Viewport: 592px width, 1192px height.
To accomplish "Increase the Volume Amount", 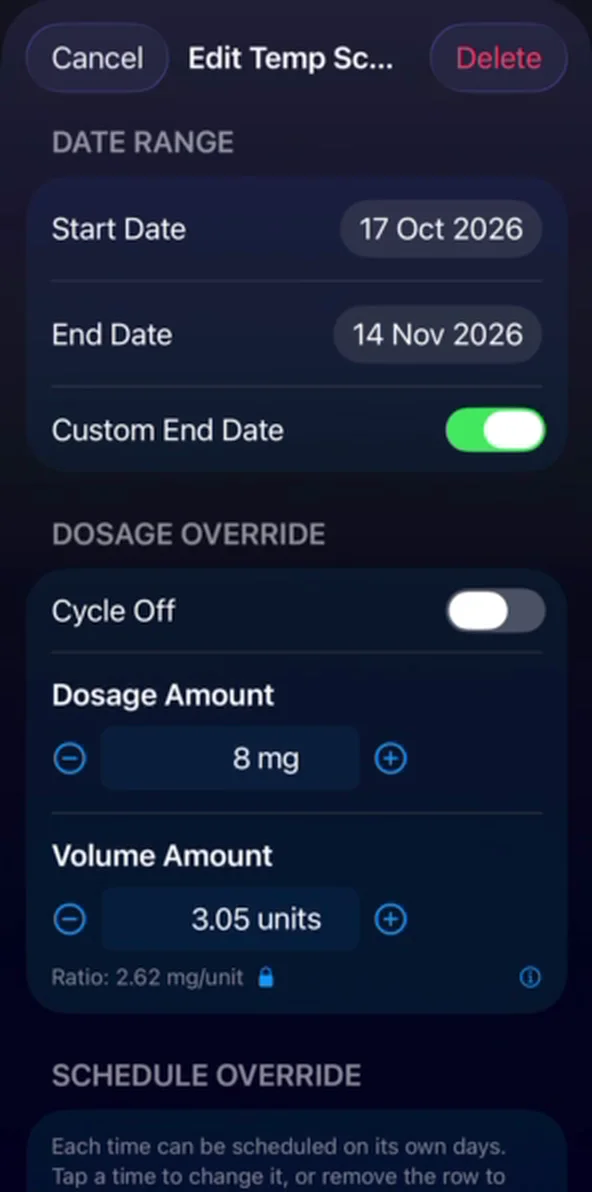I will coord(391,920).
